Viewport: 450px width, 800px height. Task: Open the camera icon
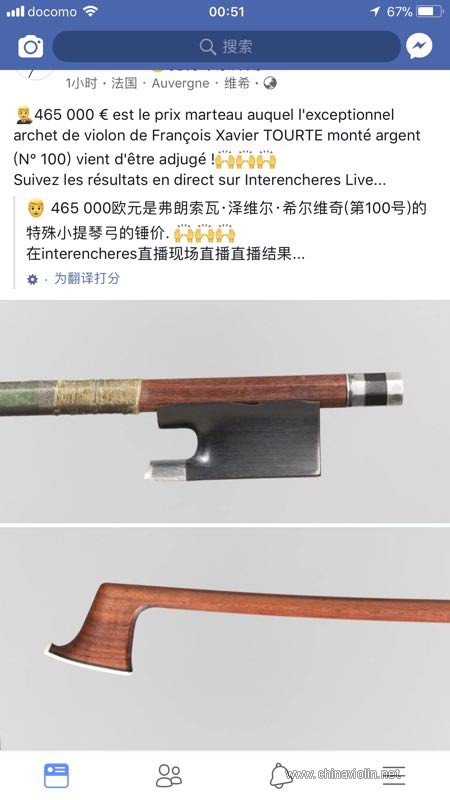click(31, 47)
